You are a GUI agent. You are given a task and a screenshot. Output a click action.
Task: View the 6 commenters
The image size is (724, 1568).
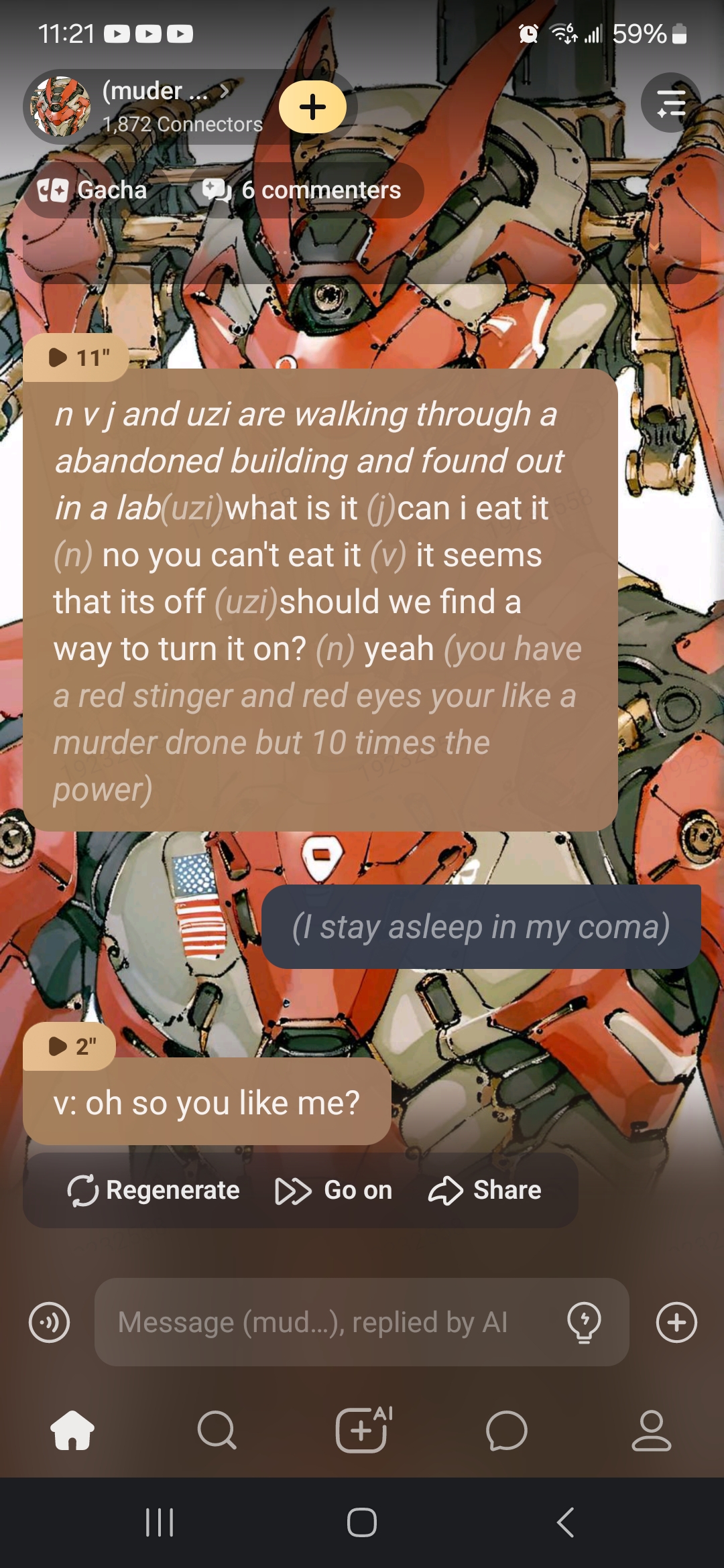[303, 190]
